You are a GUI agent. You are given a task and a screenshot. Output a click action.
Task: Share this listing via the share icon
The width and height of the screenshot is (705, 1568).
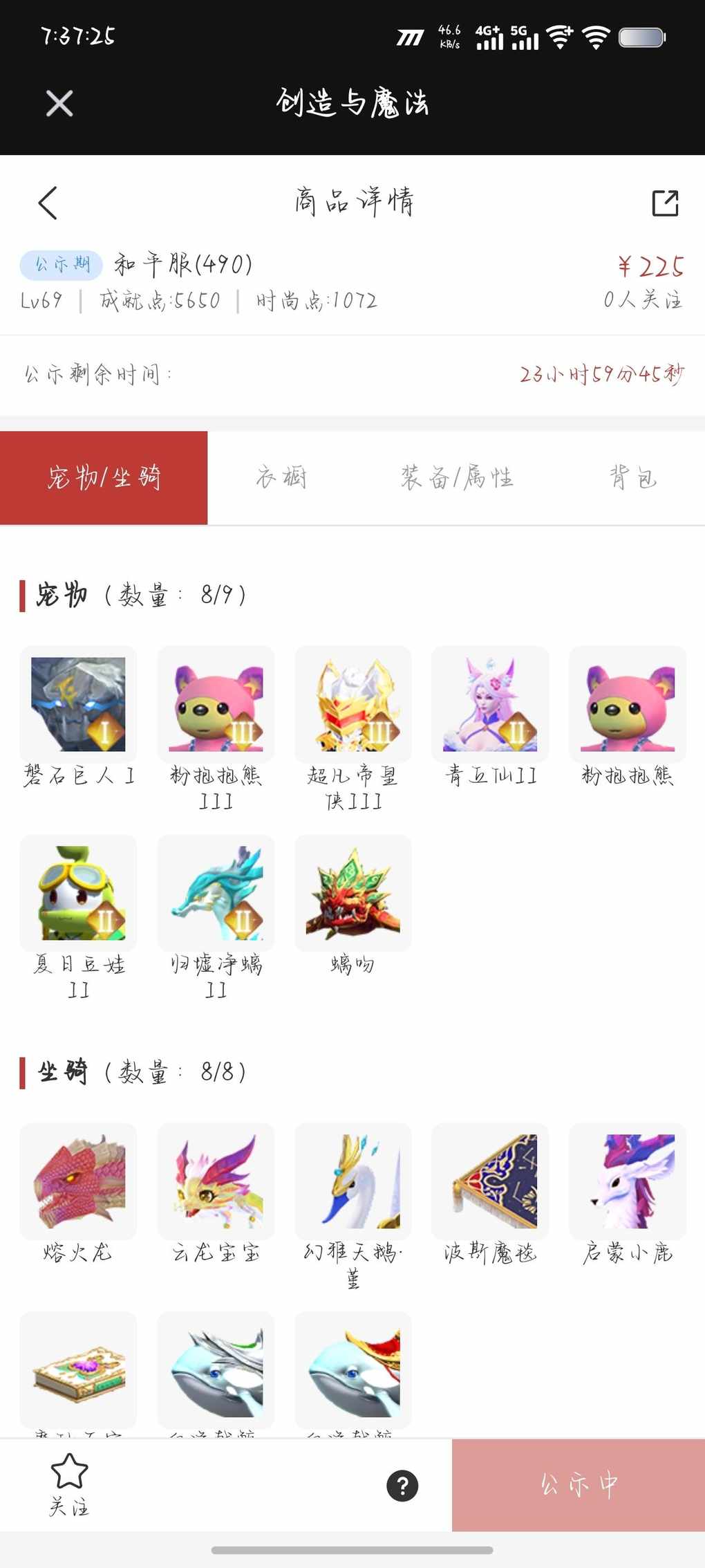click(665, 203)
